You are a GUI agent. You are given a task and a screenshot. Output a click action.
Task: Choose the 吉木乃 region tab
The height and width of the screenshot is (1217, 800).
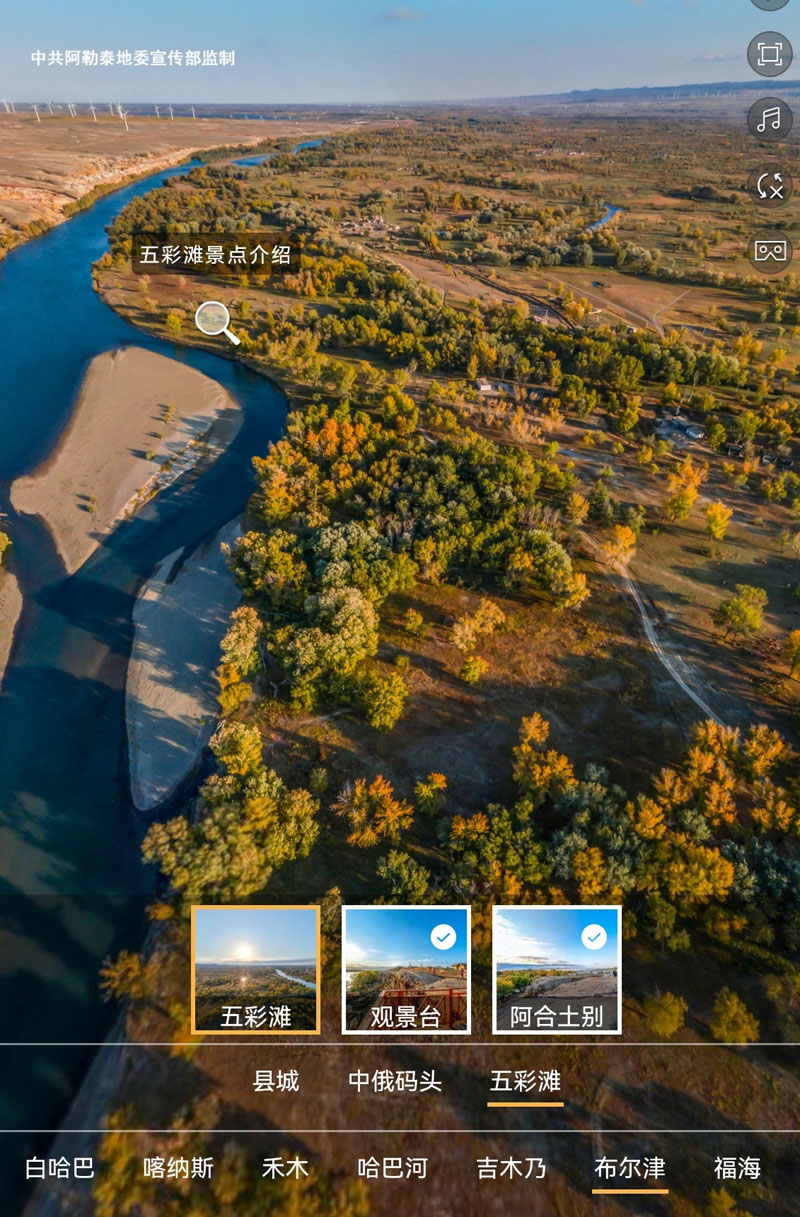pos(511,1167)
